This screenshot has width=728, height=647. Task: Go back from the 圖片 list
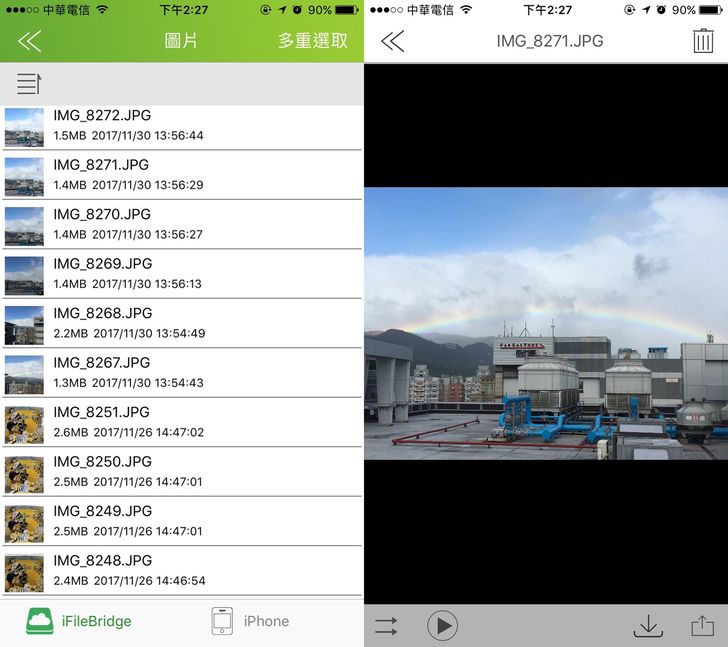29,41
